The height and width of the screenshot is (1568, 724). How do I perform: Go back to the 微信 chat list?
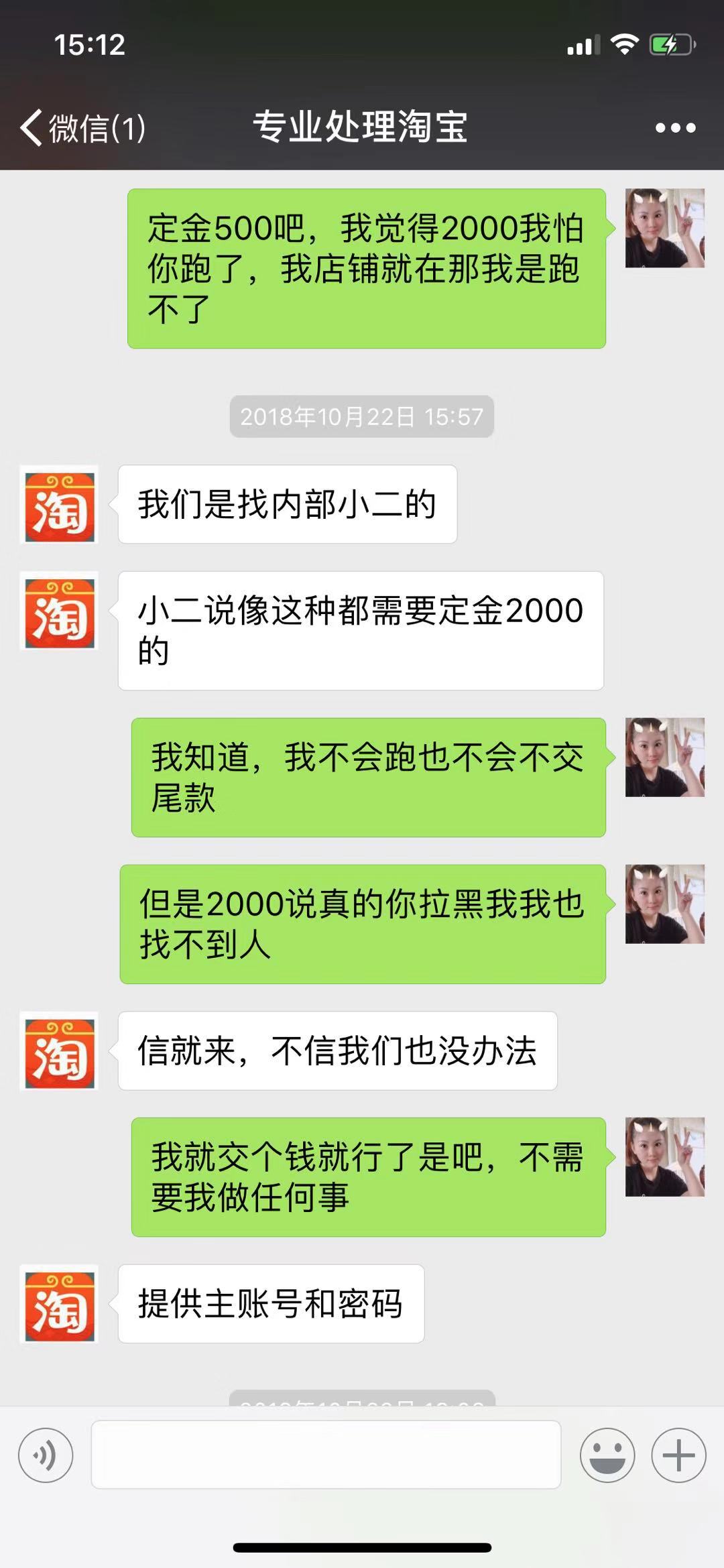80,127
